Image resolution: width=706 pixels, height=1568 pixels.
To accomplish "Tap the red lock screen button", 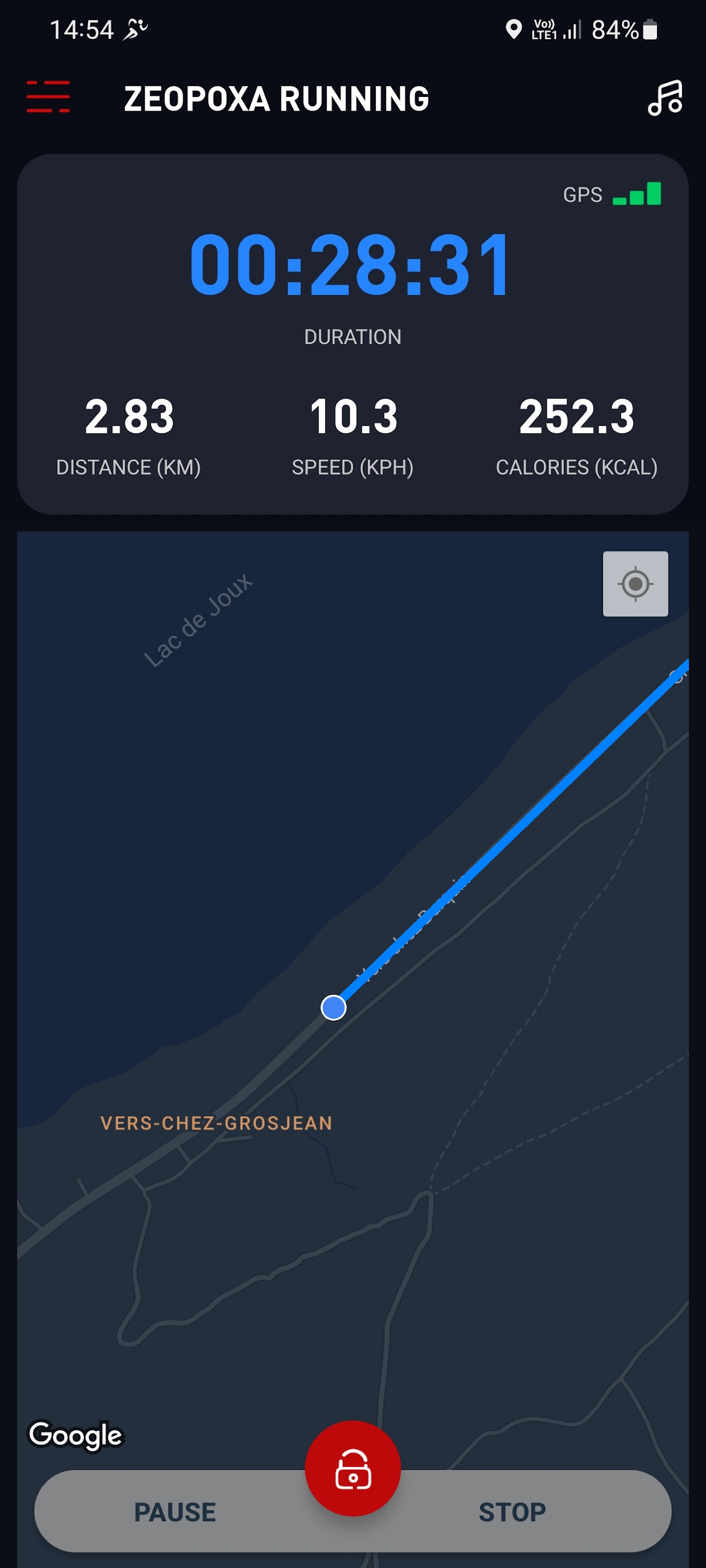I will (x=352, y=1468).
